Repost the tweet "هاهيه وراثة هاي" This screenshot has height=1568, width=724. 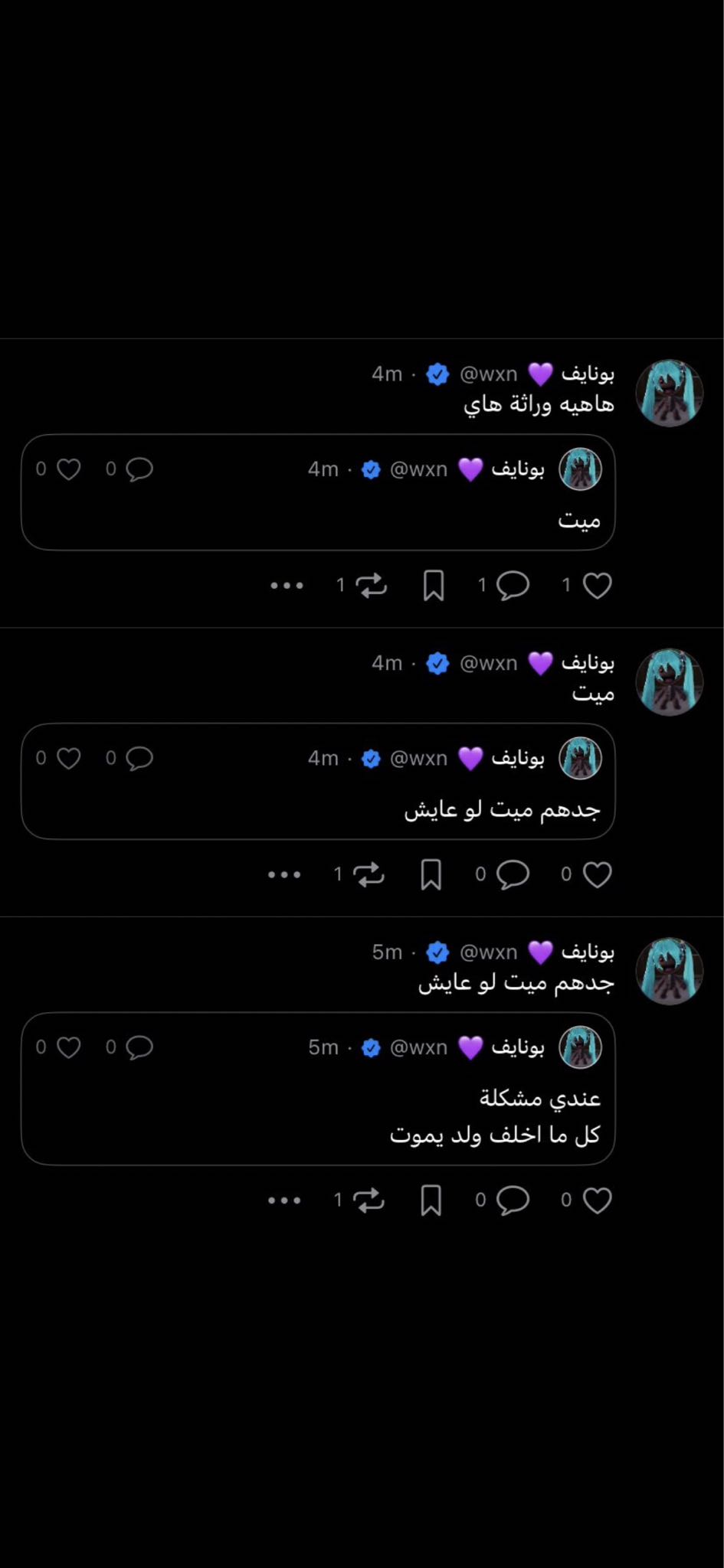pyautogui.click(x=372, y=586)
